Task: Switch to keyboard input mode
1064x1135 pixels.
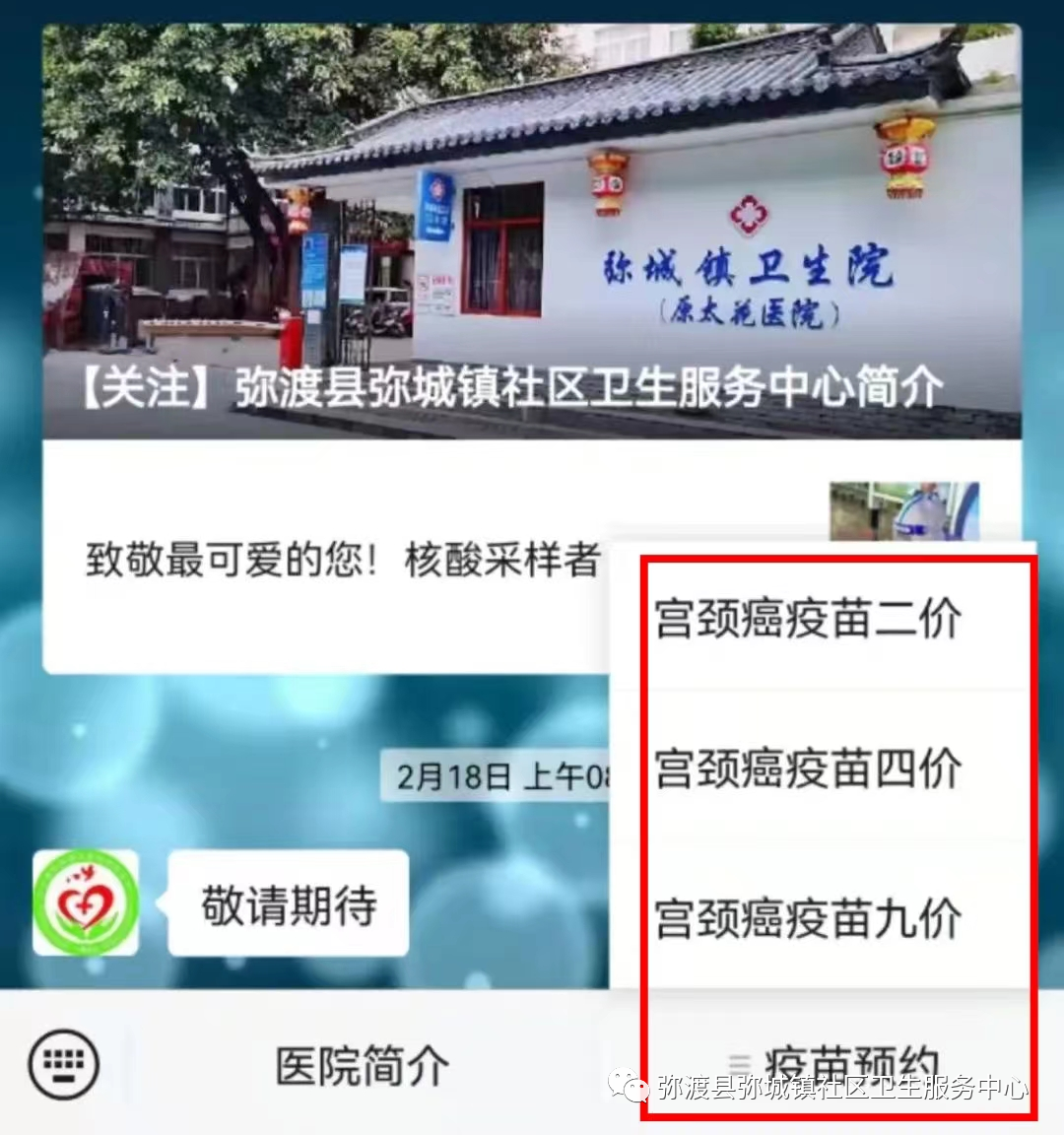Action: coord(64,1066)
